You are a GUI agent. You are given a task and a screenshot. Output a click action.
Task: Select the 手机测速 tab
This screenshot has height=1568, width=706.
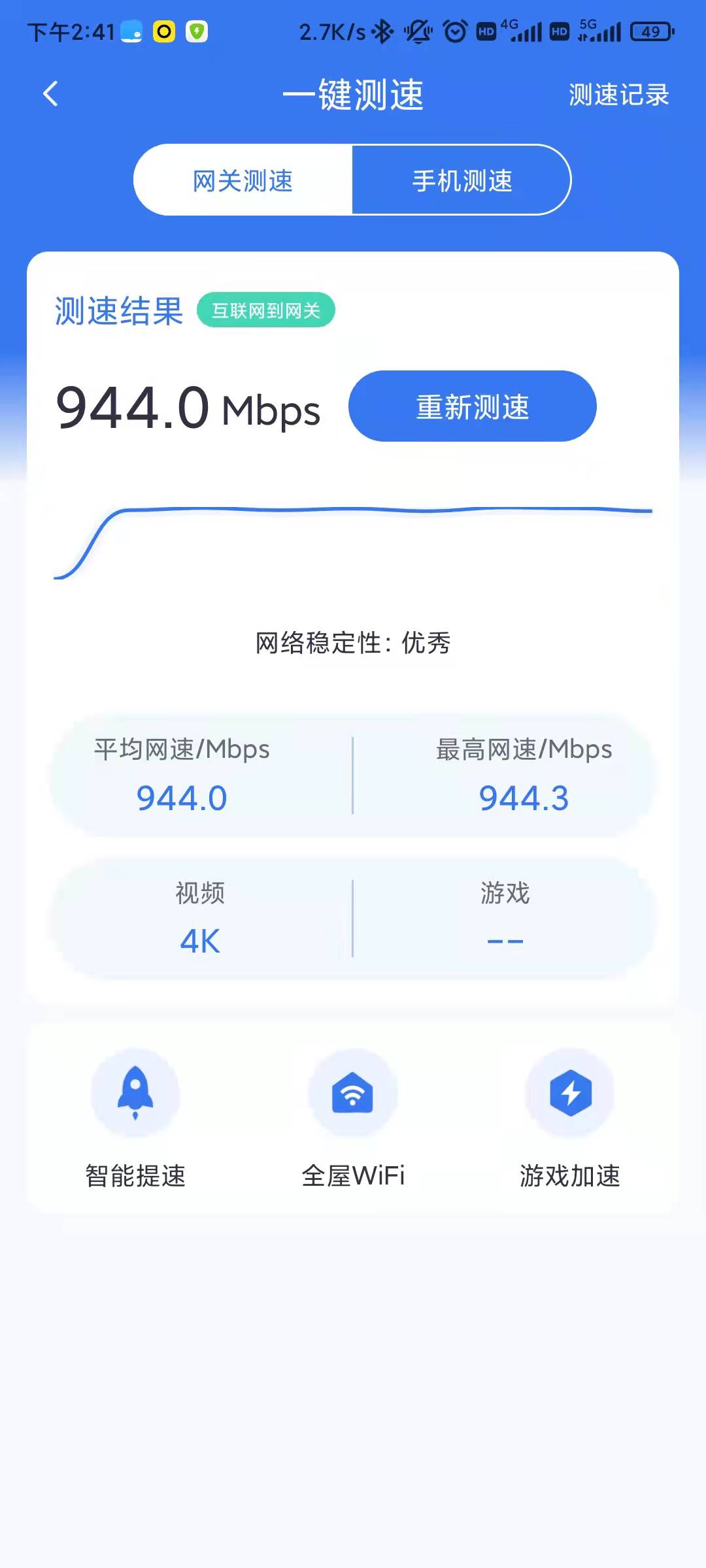(462, 180)
